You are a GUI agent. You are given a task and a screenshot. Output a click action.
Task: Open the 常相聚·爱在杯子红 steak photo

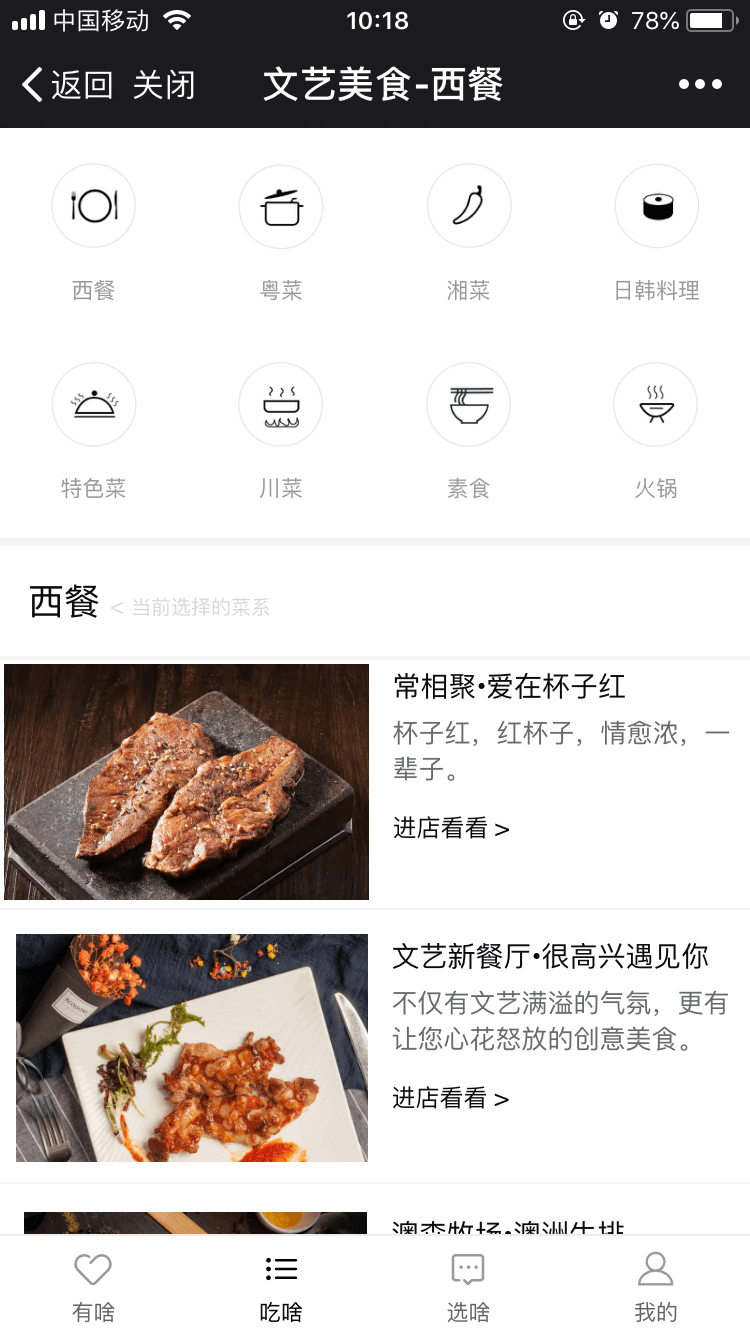[x=187, y=782]
